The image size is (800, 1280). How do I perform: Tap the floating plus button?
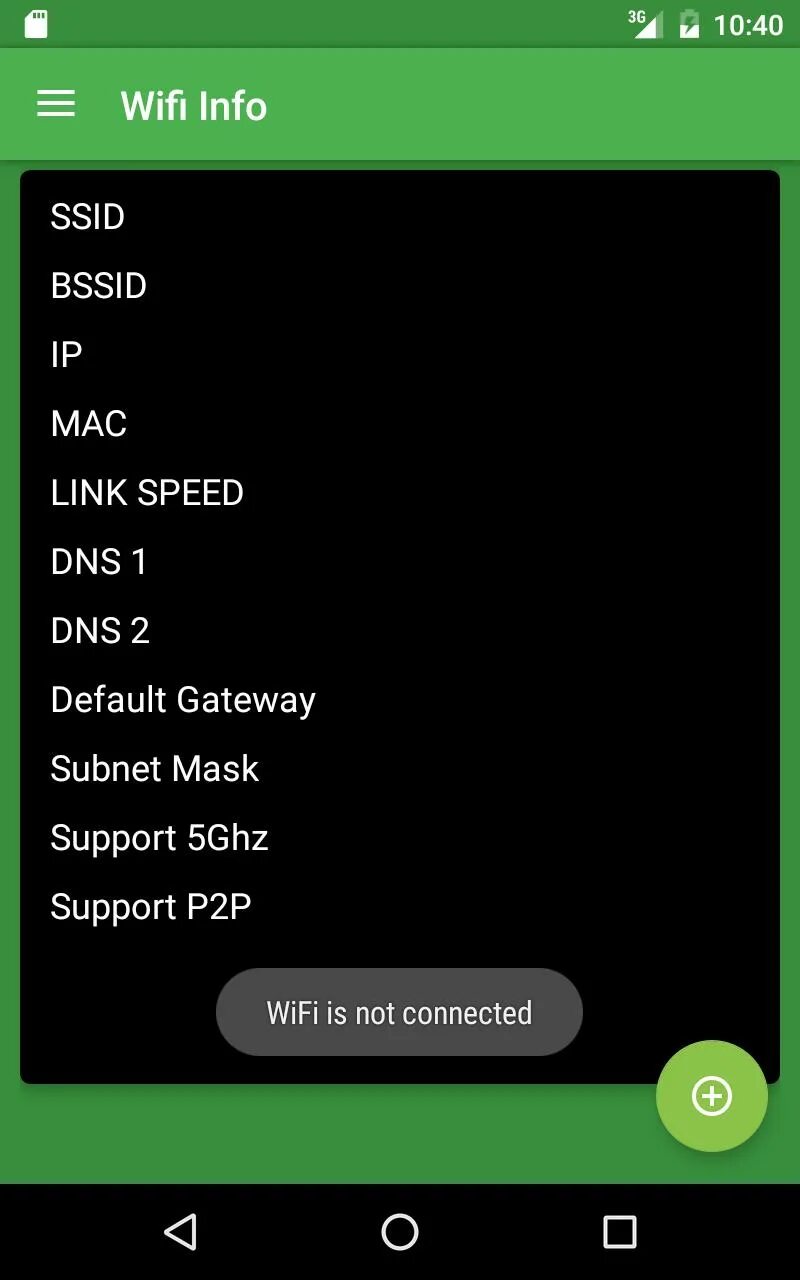711,1096
